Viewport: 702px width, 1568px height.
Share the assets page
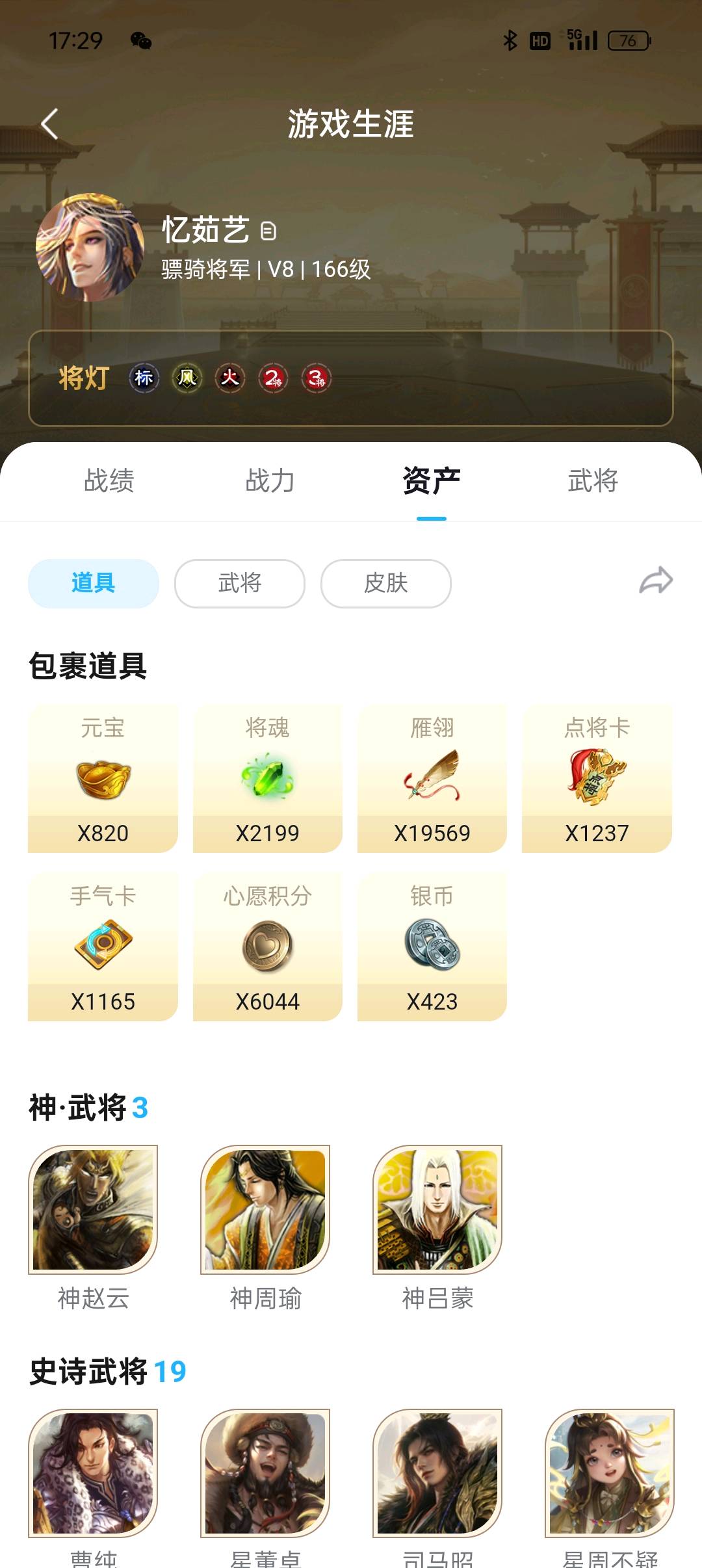pos(655,581)
